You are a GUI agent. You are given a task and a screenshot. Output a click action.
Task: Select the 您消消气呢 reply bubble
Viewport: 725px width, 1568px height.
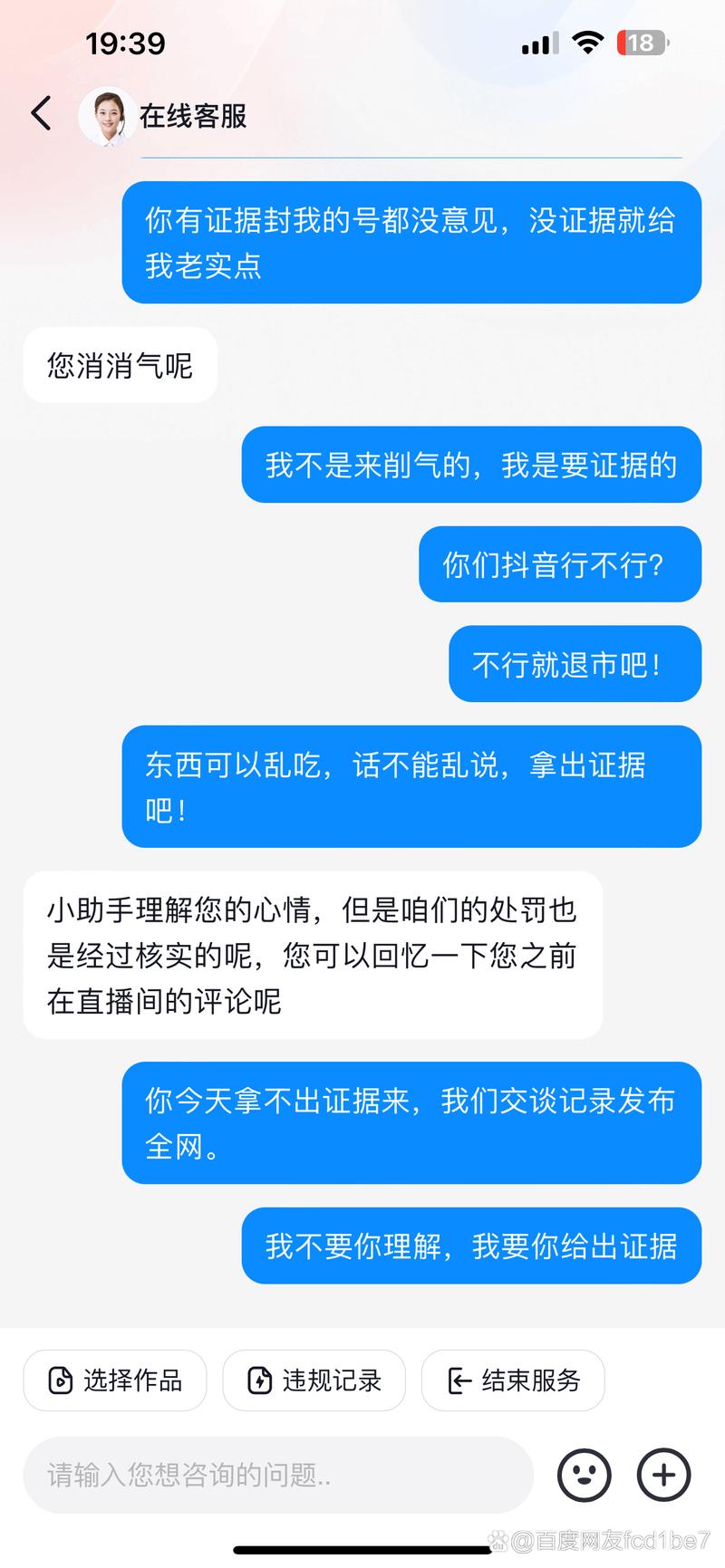[119, 365]
